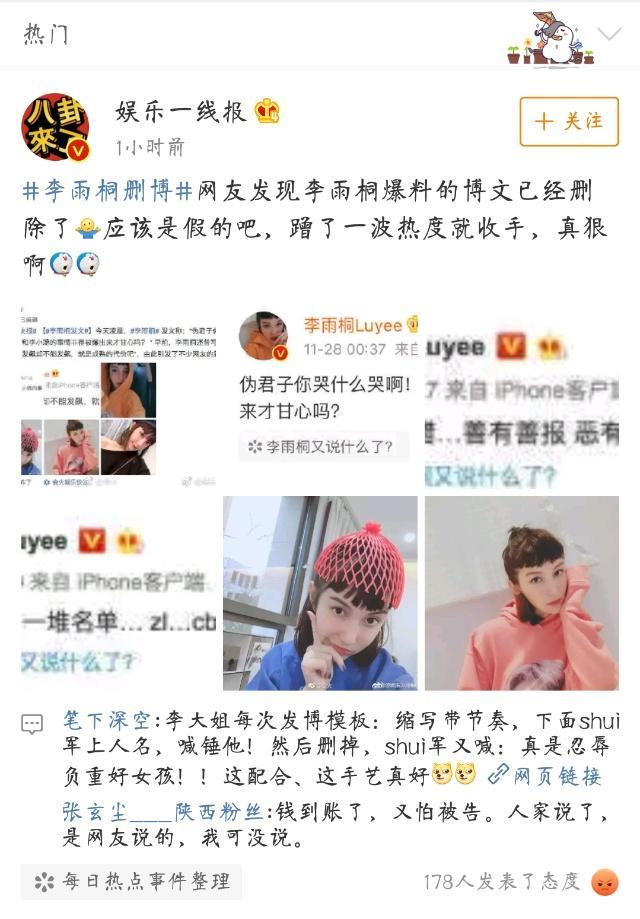Image resolution: width=640 pixels, height=919 pixels.
Task: Open the 娱乐一线报 username
Action: coord(180,112)
